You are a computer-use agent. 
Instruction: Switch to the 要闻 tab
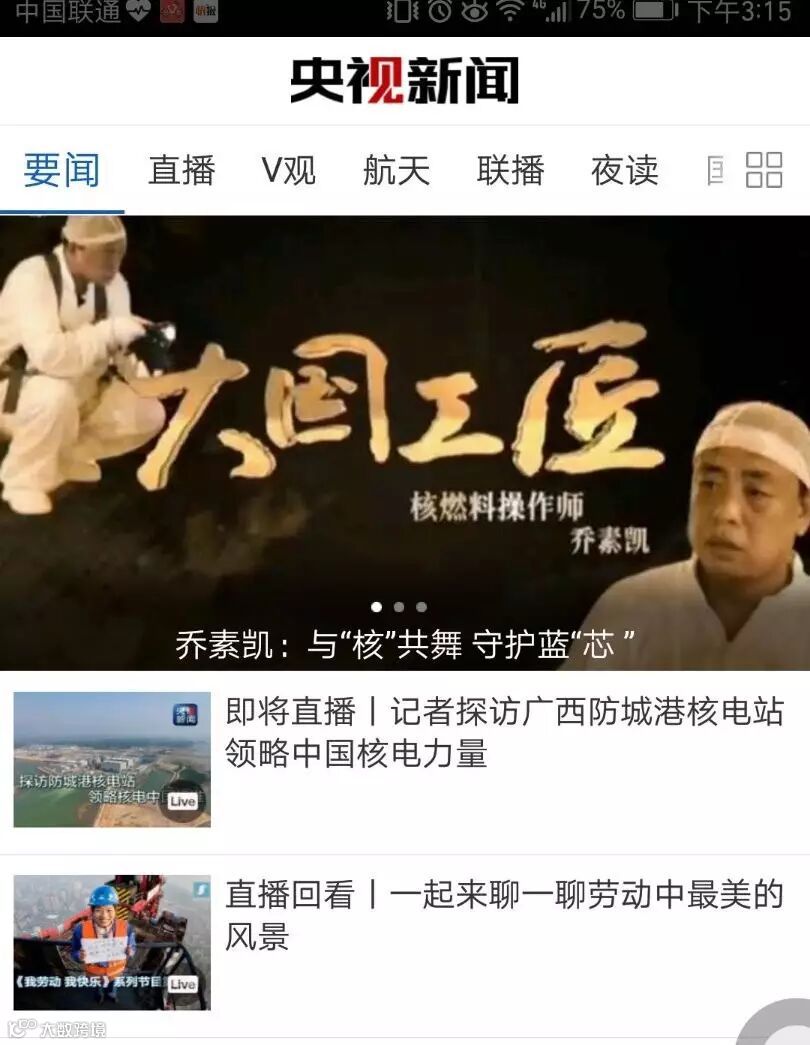[62, 171]
